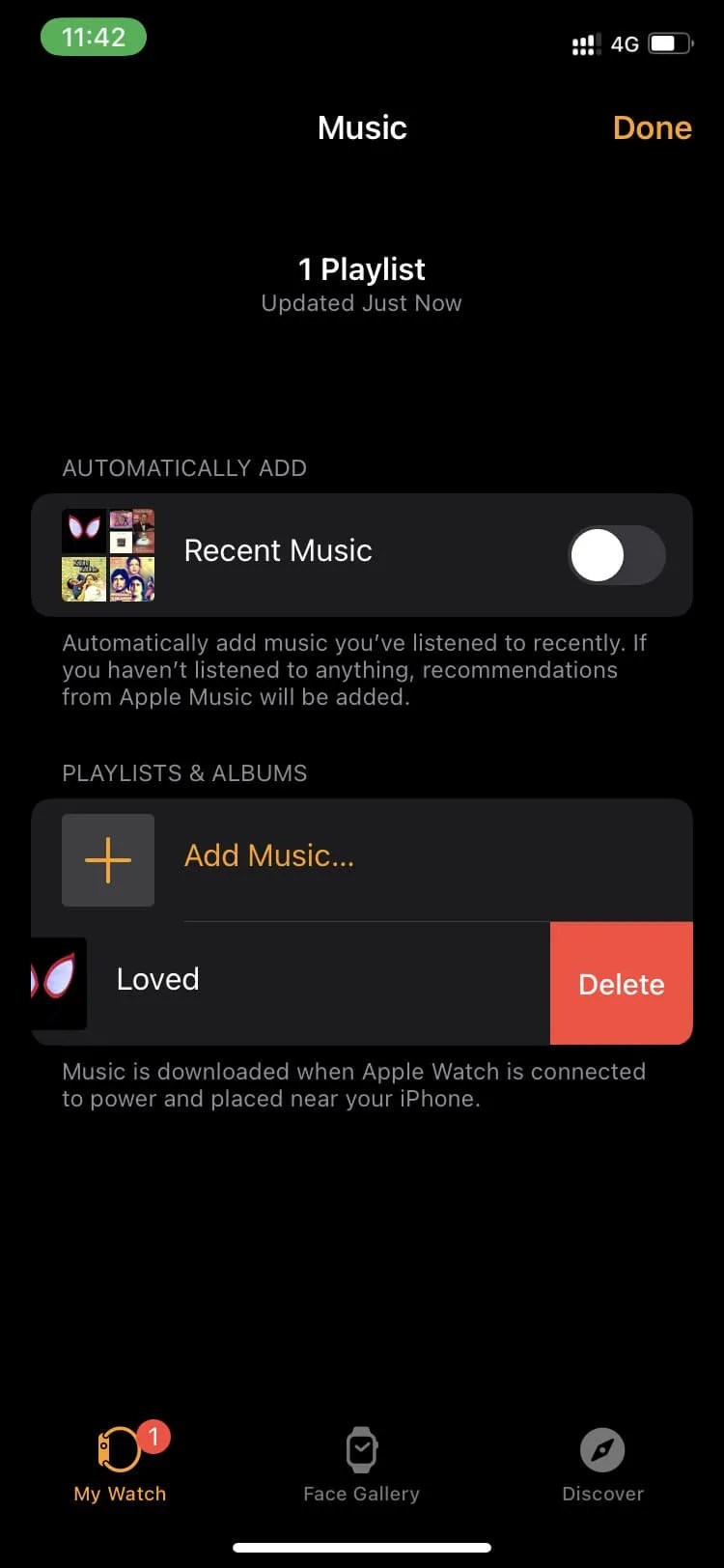724x1568 pixels.
Task: Open Playlists & Albums section options
Action: (183, 772)
